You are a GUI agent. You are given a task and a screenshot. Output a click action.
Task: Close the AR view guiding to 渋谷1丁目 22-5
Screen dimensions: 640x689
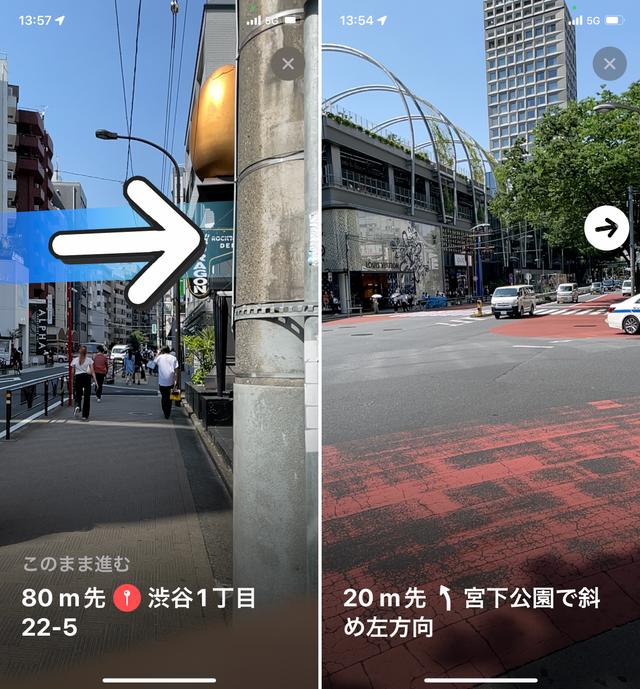(x=288, y=64)
